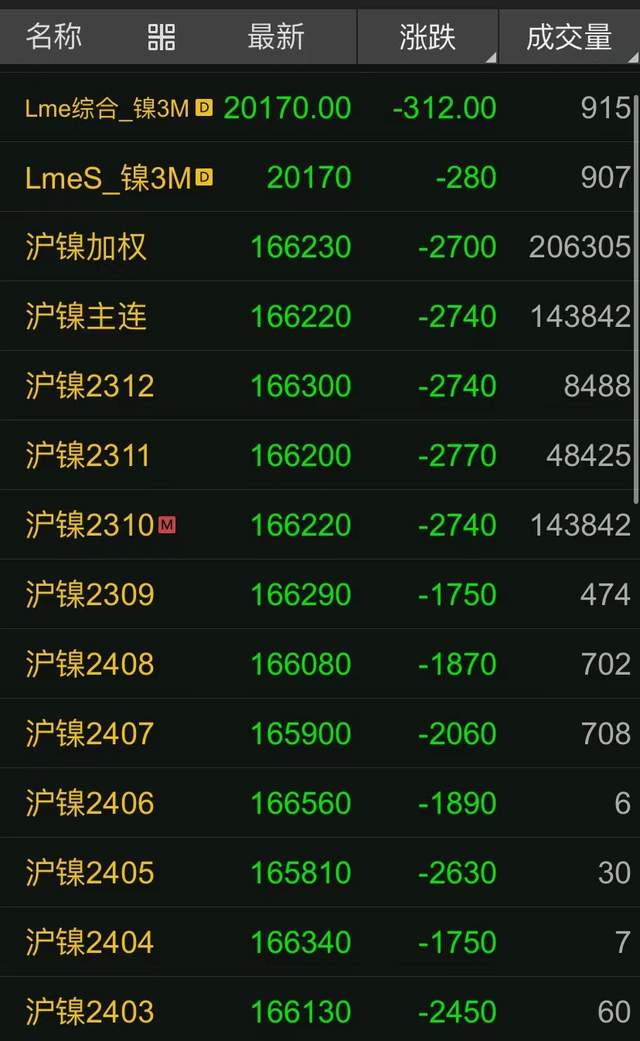Screen dimensions: 640x1041
Task: Open the 沪镍2310 main contract
Action: 90,525
